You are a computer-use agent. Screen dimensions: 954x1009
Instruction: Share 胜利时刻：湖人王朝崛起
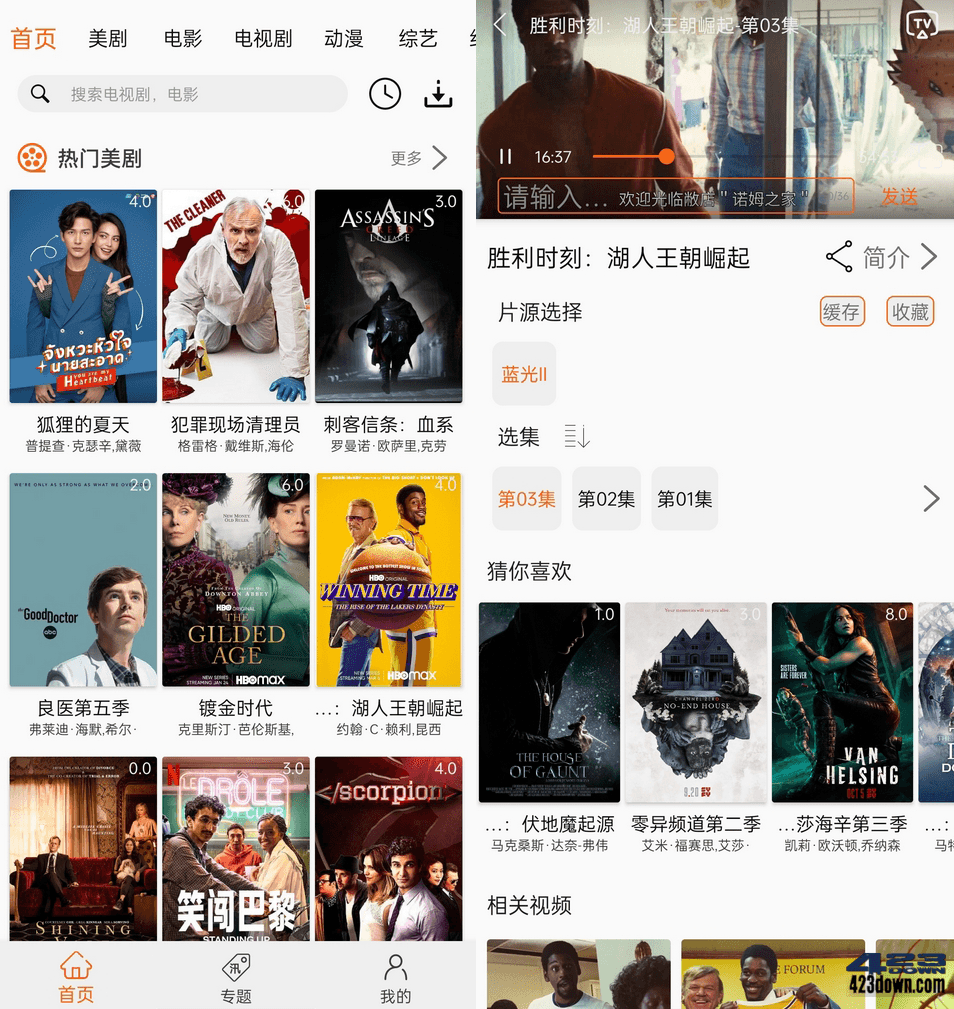click(839, 257)
